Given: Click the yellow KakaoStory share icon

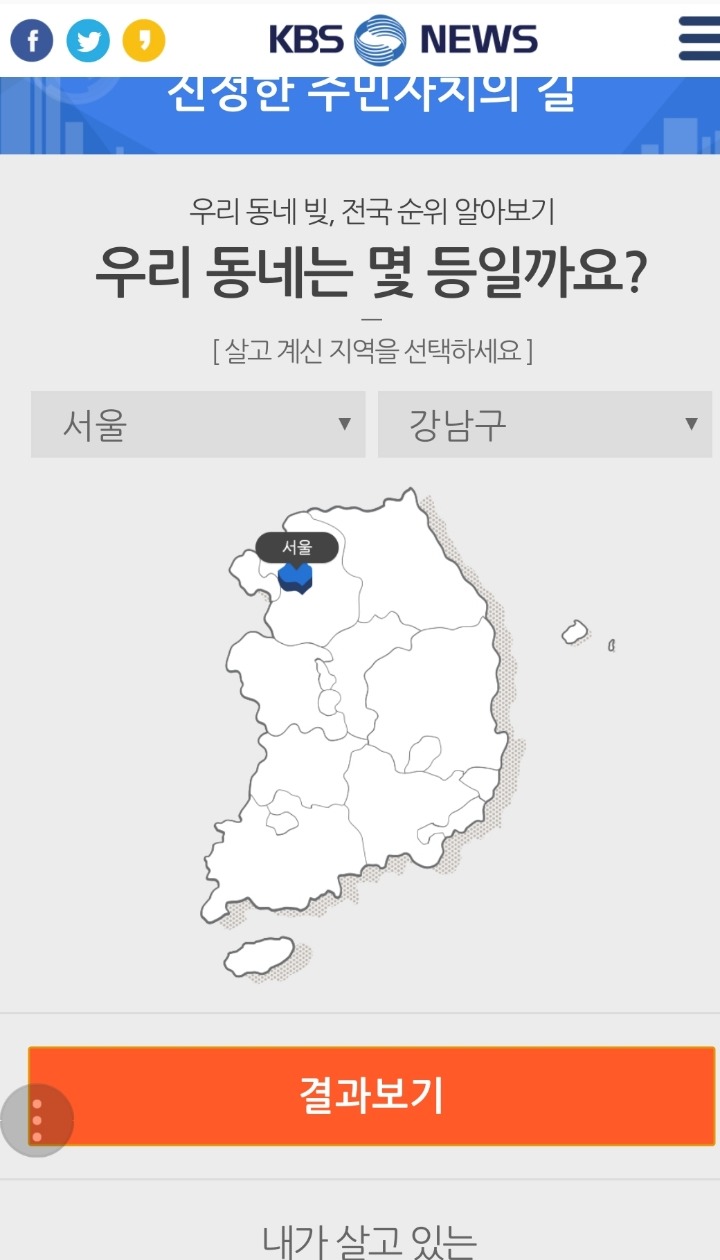Looking at the screenshot, I should tap(142, 40).
